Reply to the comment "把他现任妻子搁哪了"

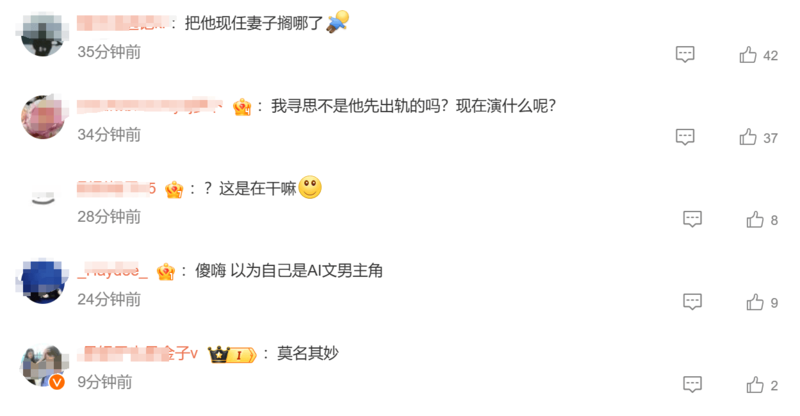[x=685, y=55]
